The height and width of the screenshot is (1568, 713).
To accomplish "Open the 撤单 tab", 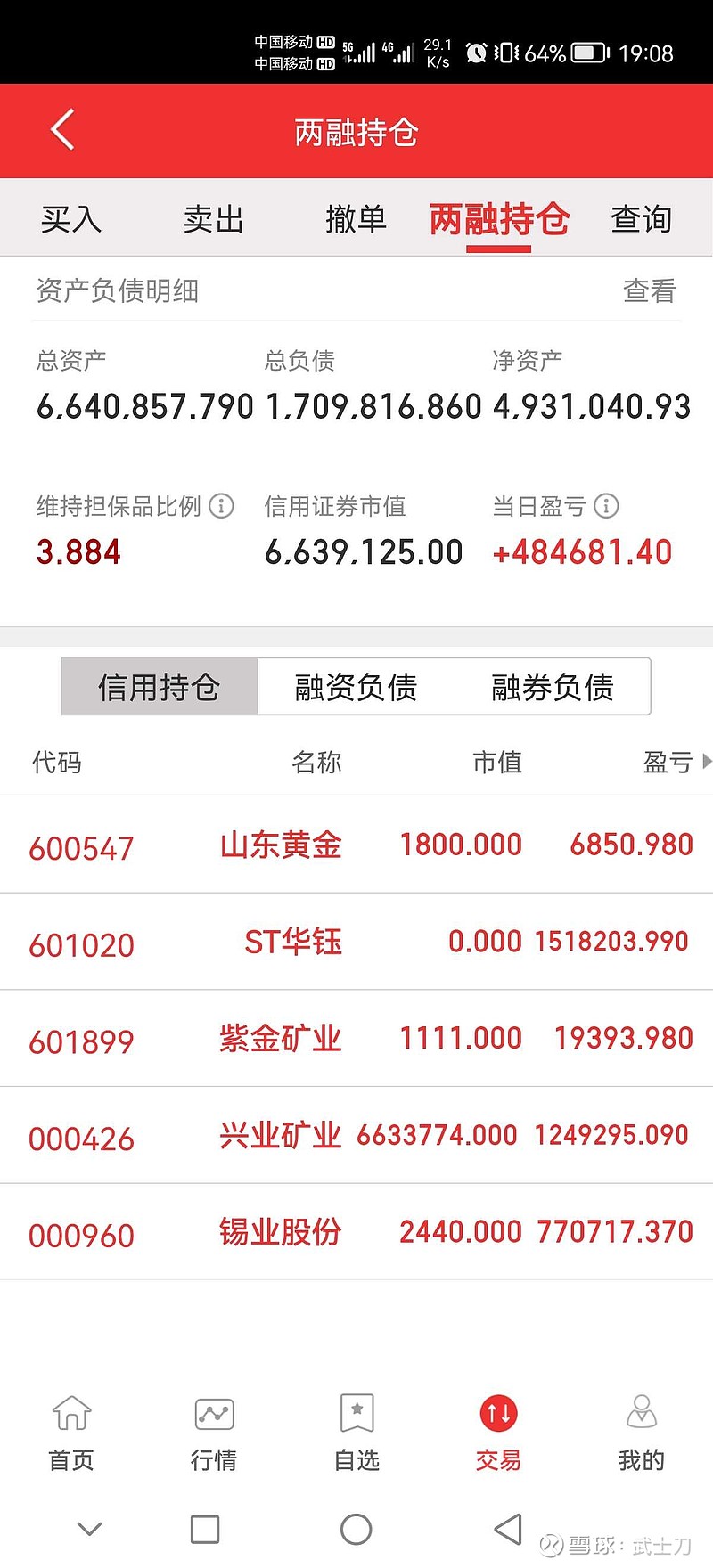I will pyautogui.click(x=356, y=219).
